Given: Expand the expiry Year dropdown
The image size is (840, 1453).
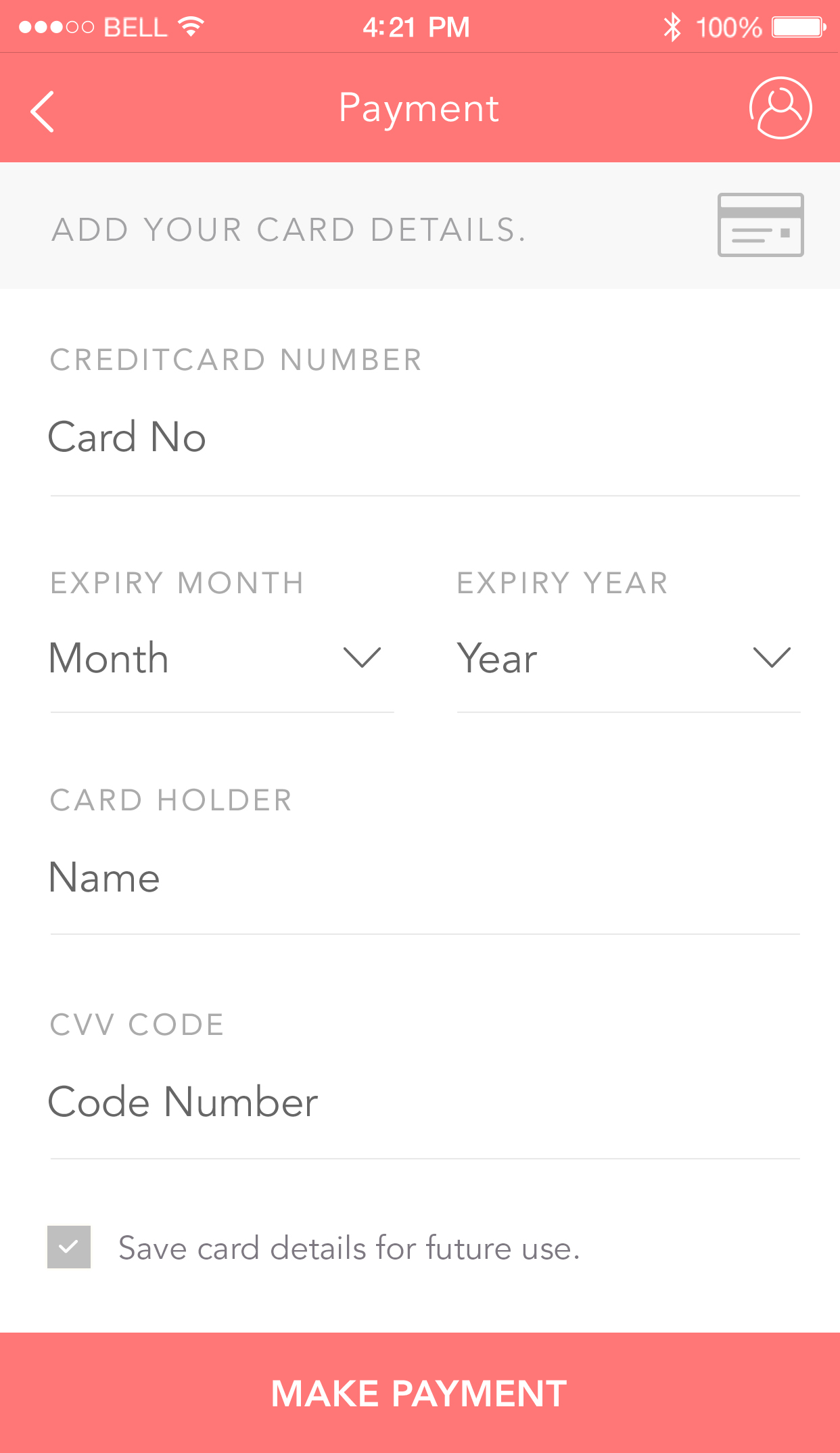Looking at the screenshot, I should (628, 658).
